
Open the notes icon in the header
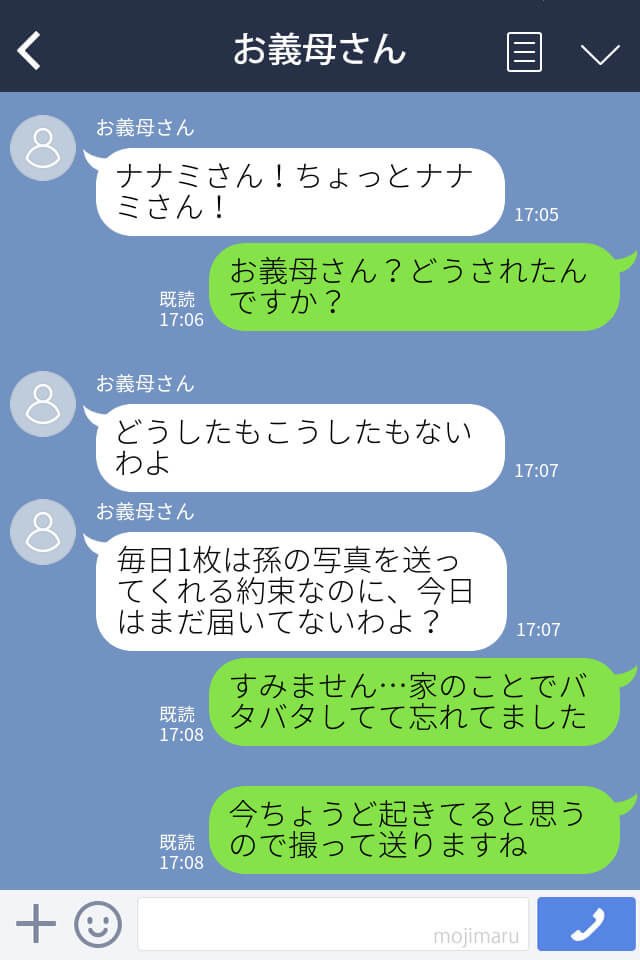point(524,51)
